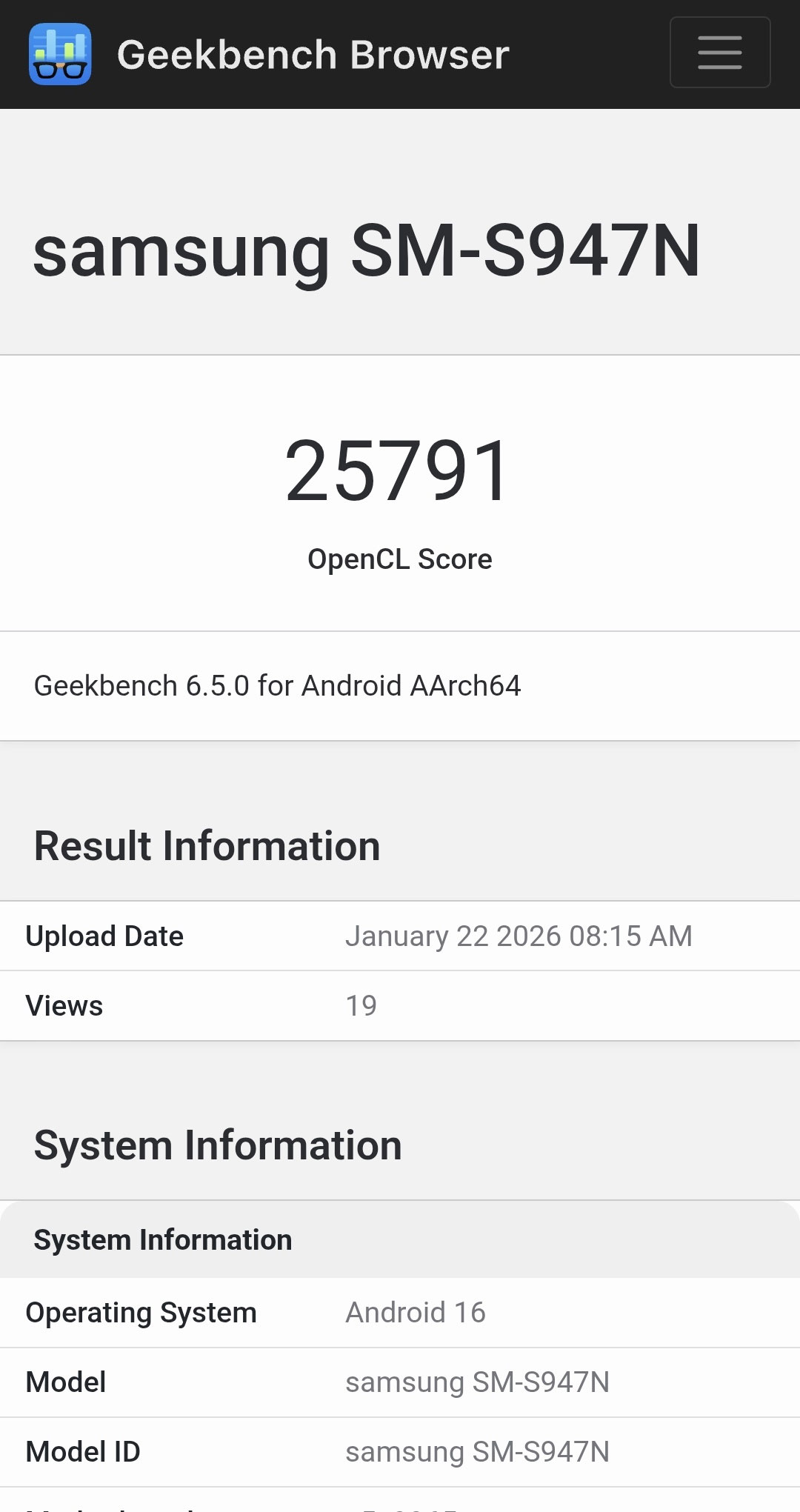The image size is (800, 1512).
Task: Click the three-line menu lines graphic
Action: click(719, 52)
